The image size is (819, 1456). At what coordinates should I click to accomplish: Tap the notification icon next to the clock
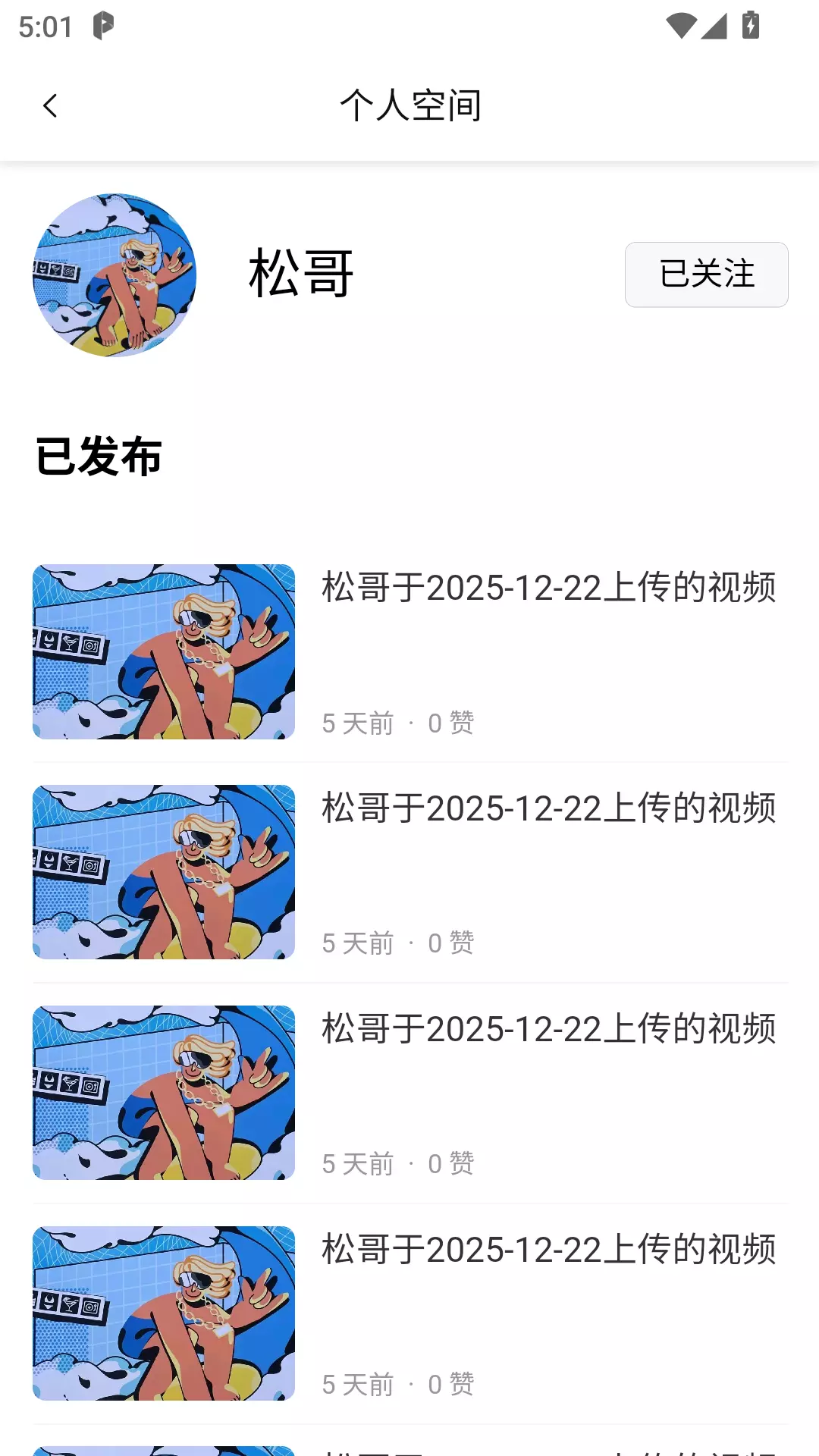point(105,24)
